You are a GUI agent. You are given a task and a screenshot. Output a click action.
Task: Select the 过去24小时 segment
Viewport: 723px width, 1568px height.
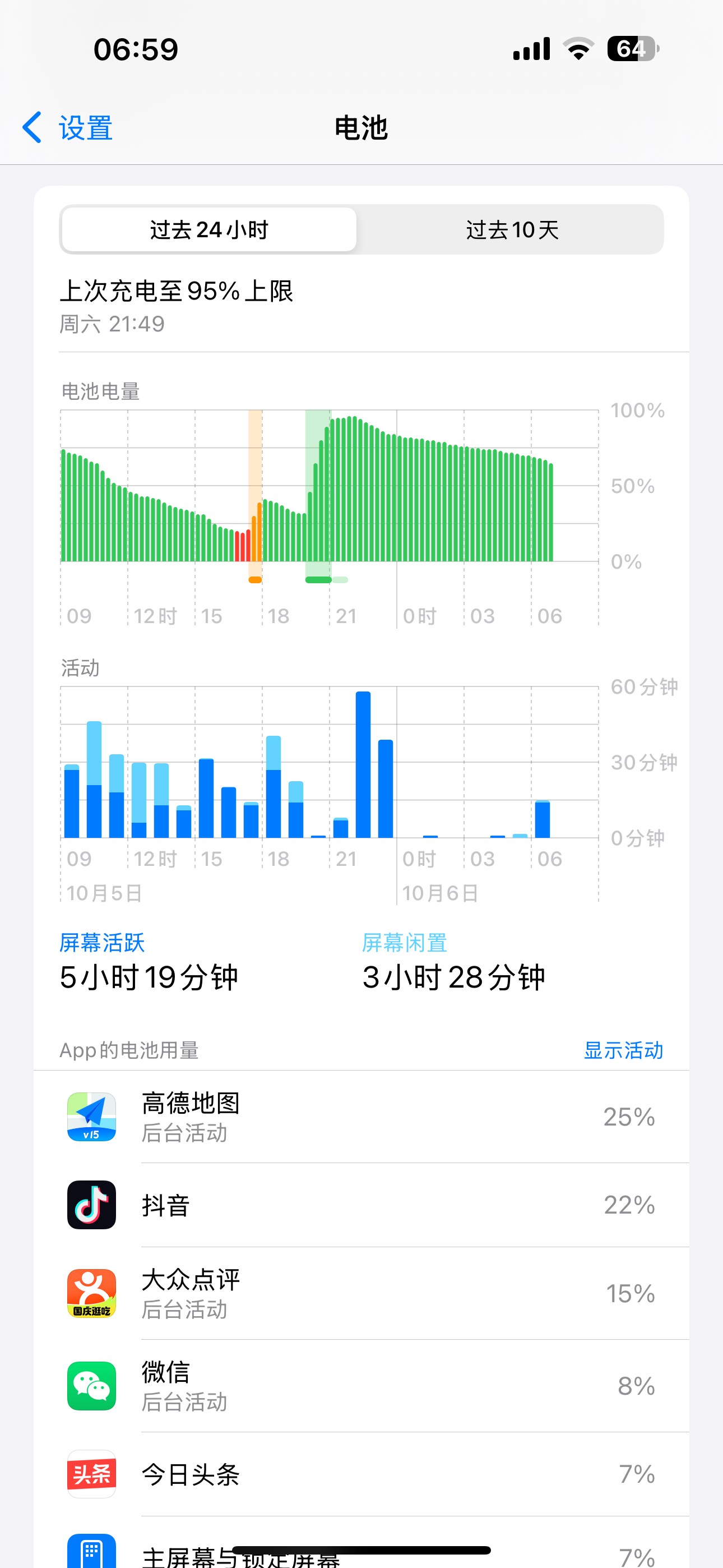tap(210, 229)
